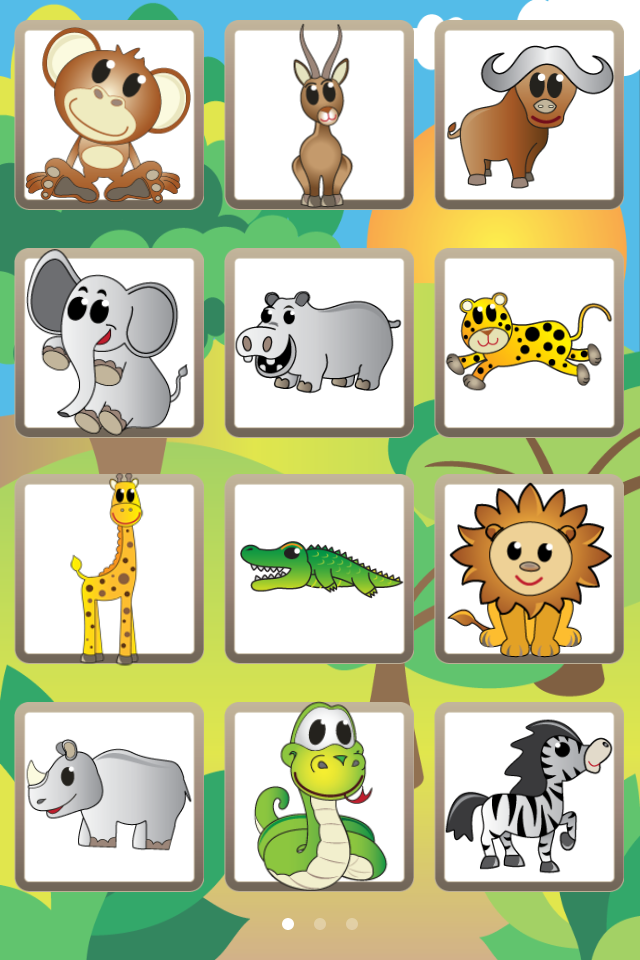The width and height of the screenshot is (640, 960).
Task: Select the lion card
Action: (x=529, y=569)
